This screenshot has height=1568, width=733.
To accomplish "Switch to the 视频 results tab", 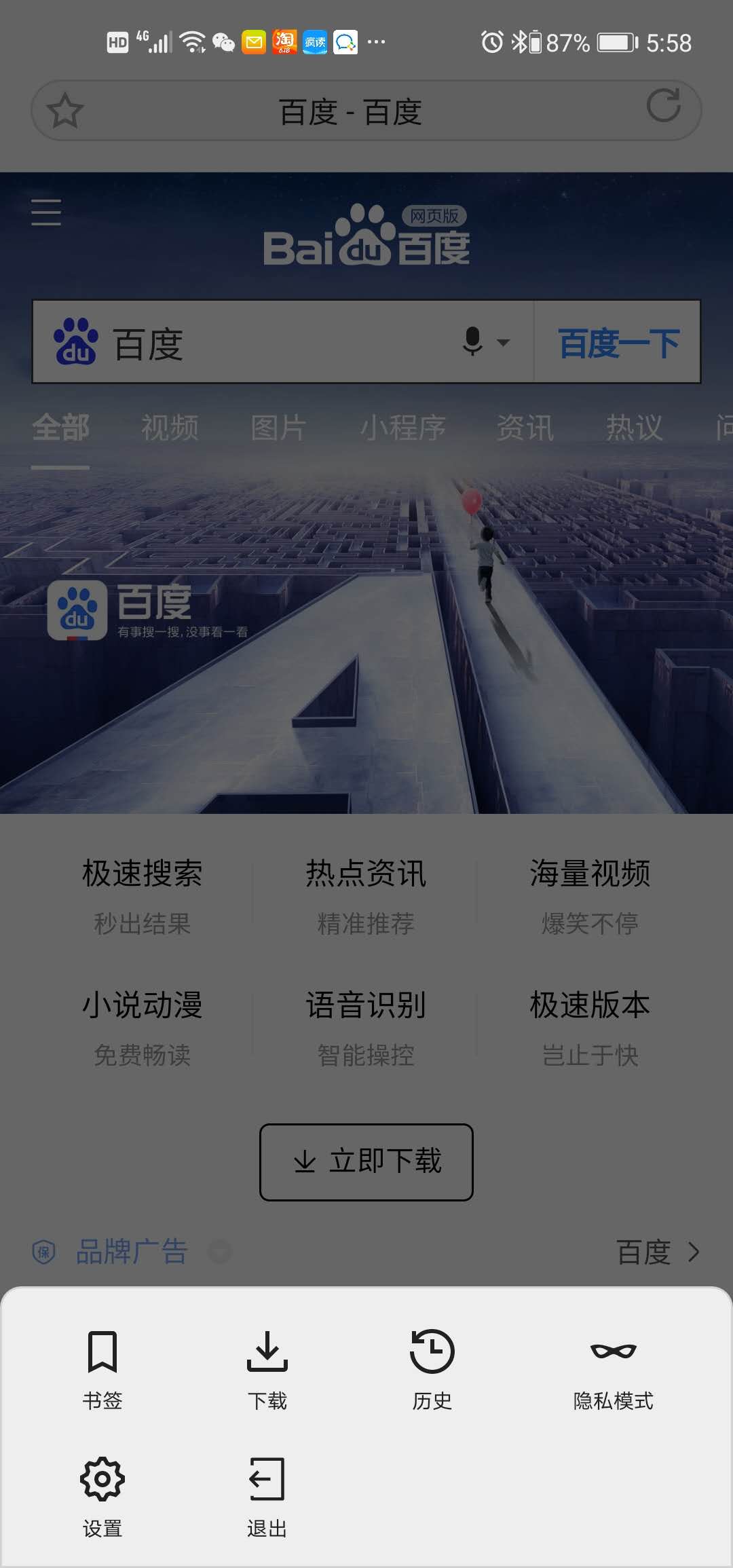I will point(168,428).
